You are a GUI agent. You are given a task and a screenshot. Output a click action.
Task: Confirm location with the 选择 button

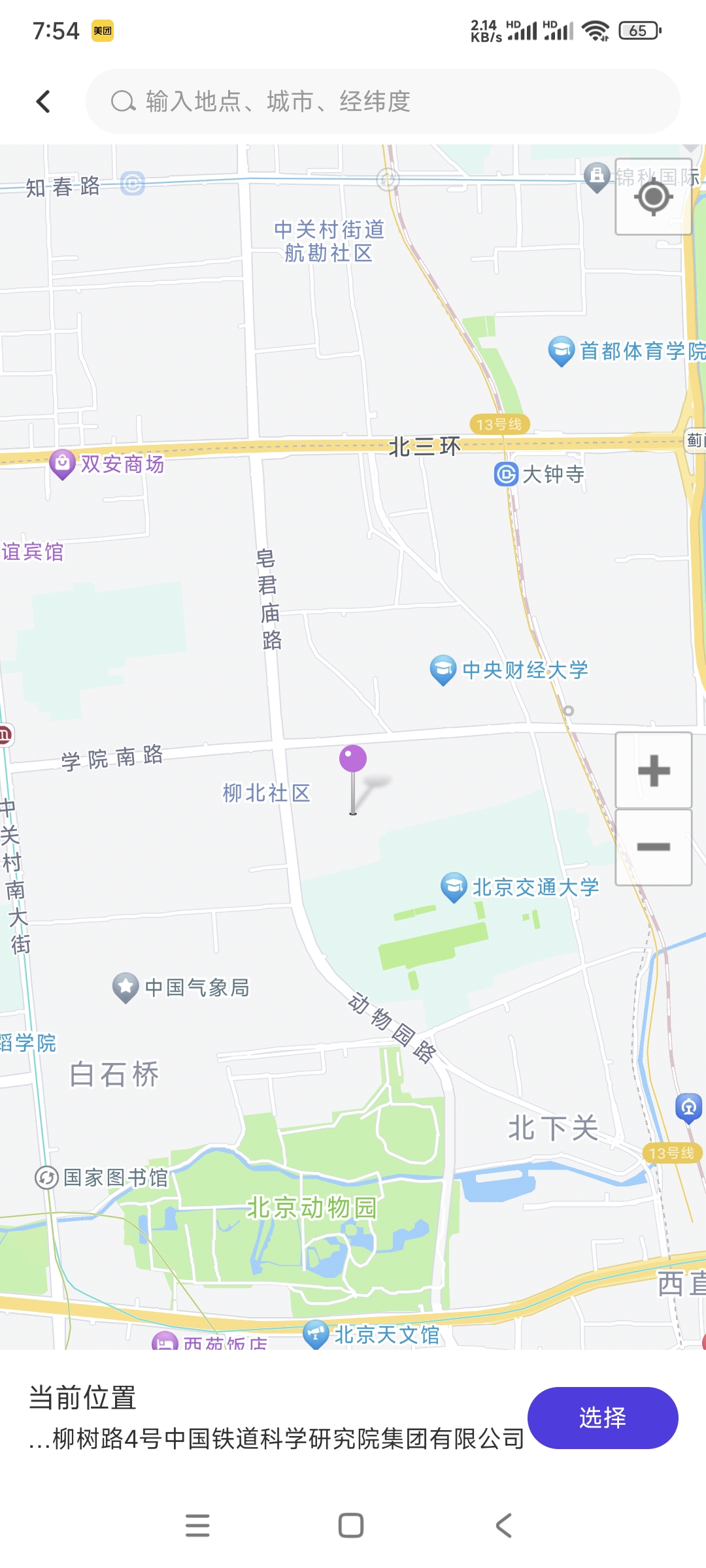tap(602, 1418)
